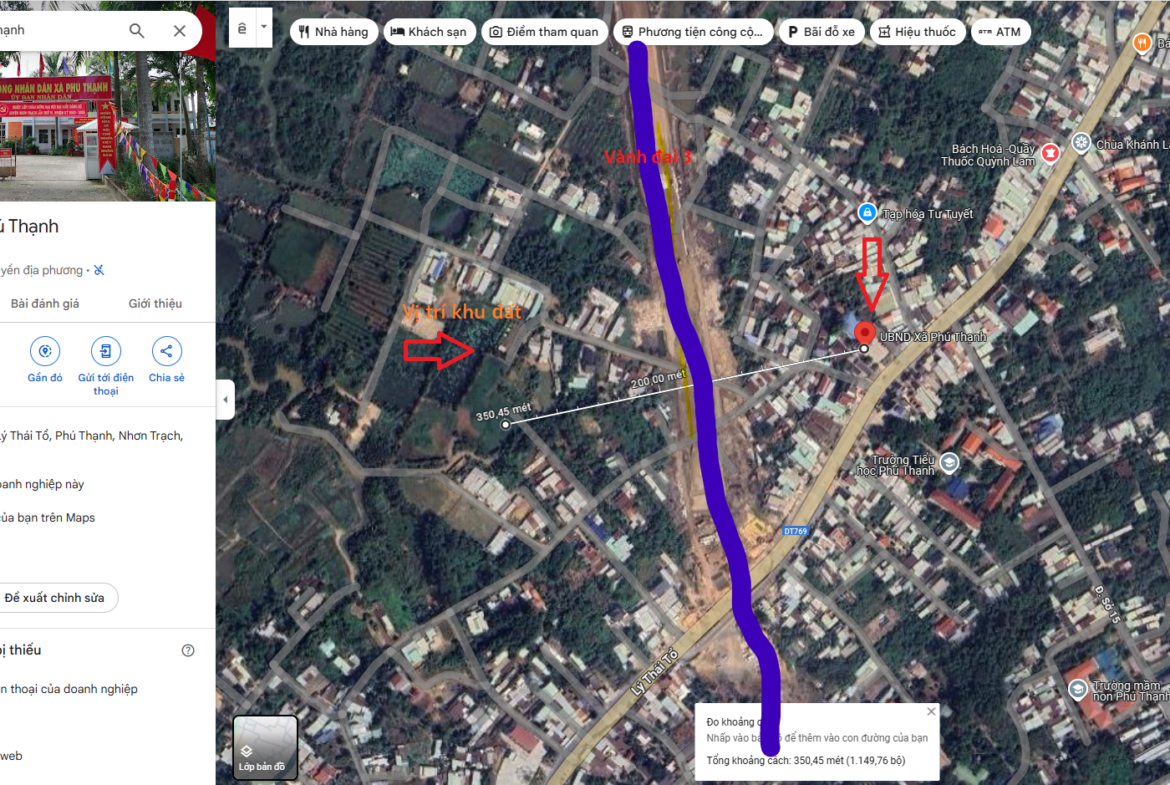Tap the Hiệu thuốc chip
1170x785 pixels.
916,32
